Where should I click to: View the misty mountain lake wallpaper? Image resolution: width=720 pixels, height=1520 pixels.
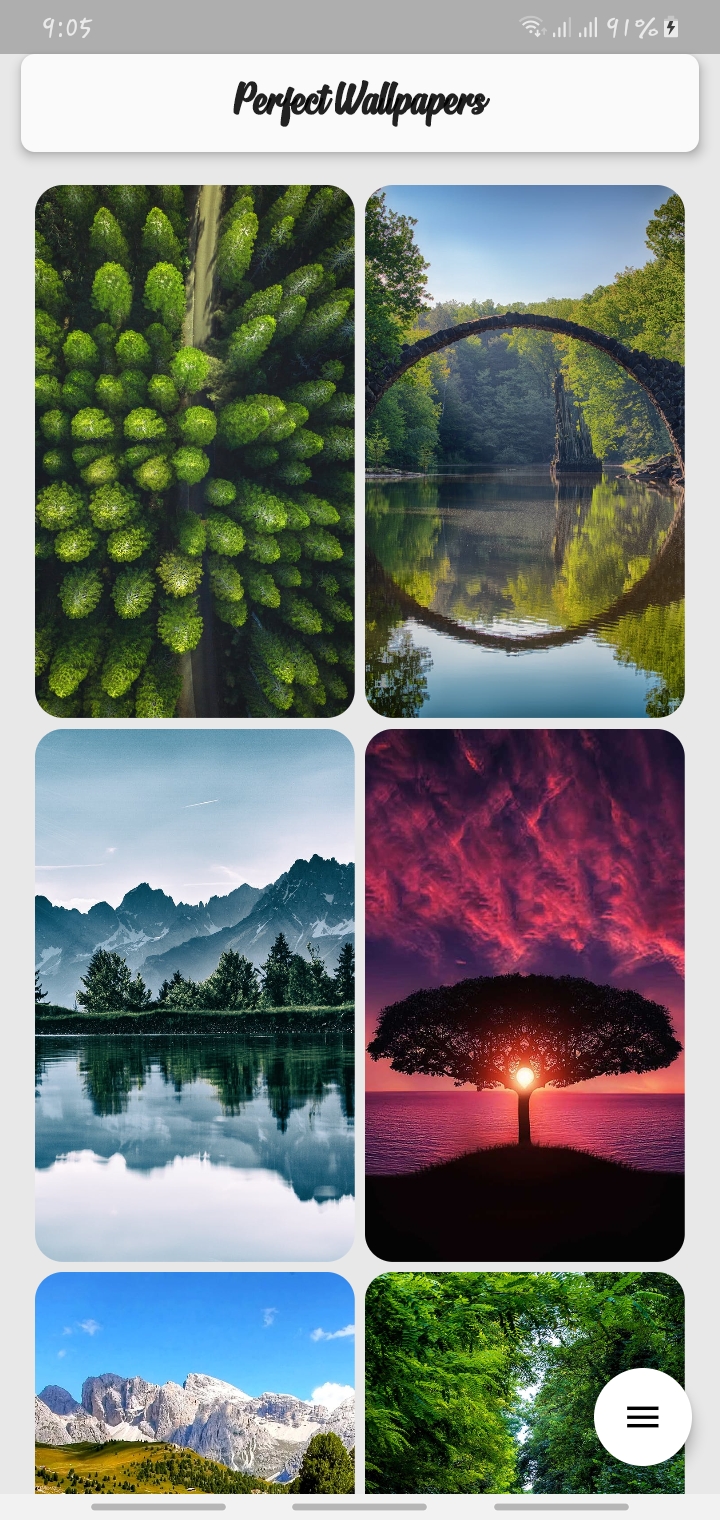(195, 996)
